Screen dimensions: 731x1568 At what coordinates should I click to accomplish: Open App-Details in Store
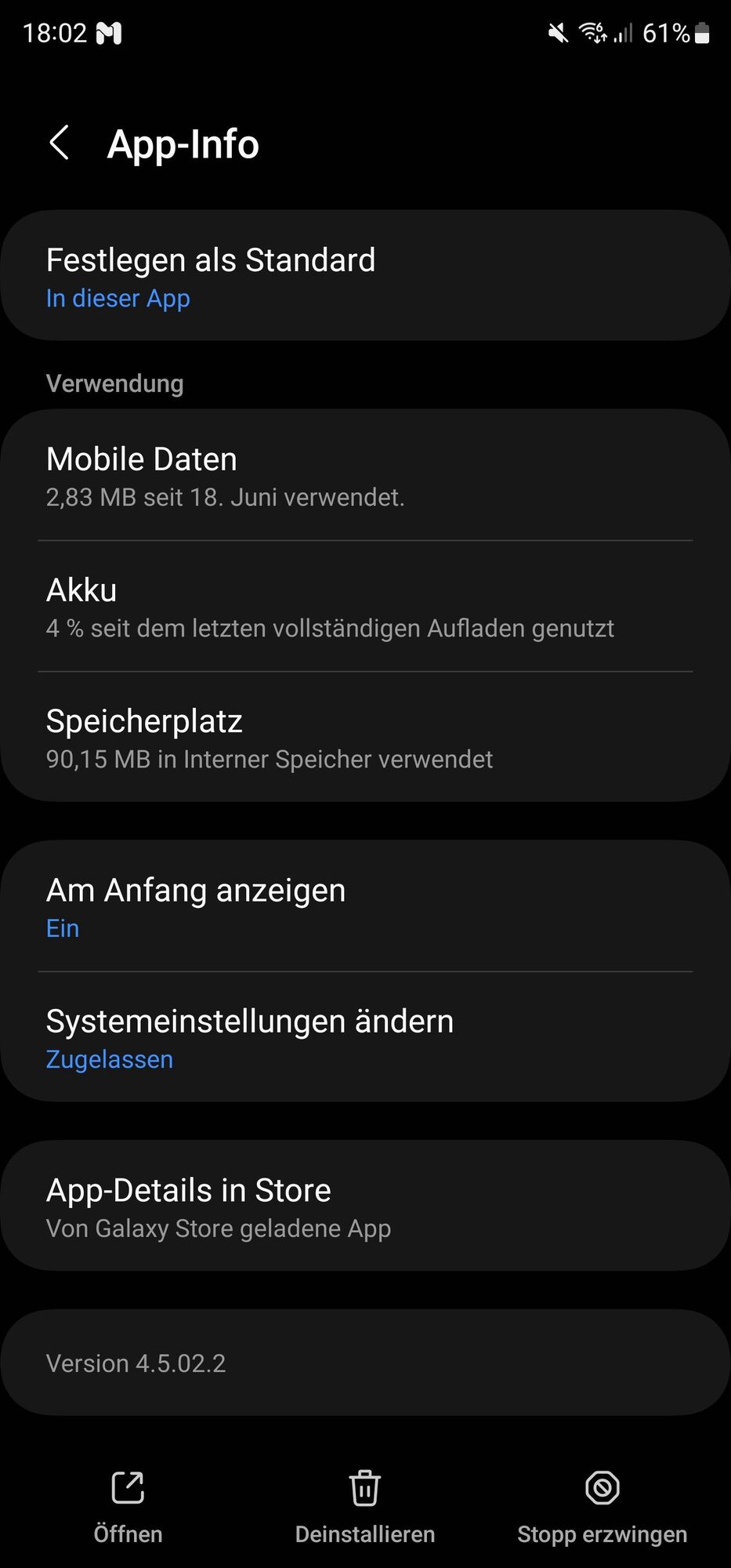(x=365, y=1206)
